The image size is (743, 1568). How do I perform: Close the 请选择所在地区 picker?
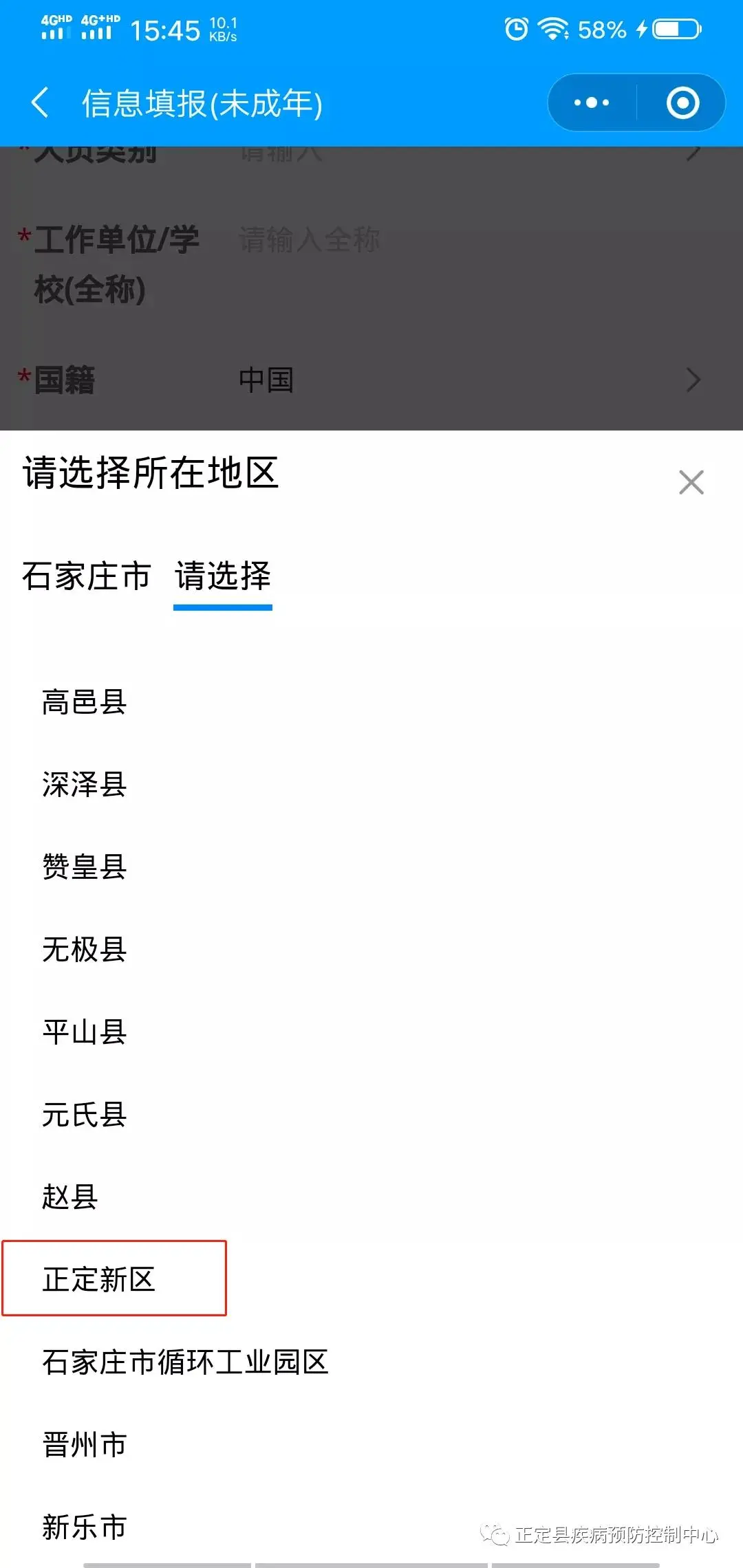pyautogui.click(x=691, y=482)
